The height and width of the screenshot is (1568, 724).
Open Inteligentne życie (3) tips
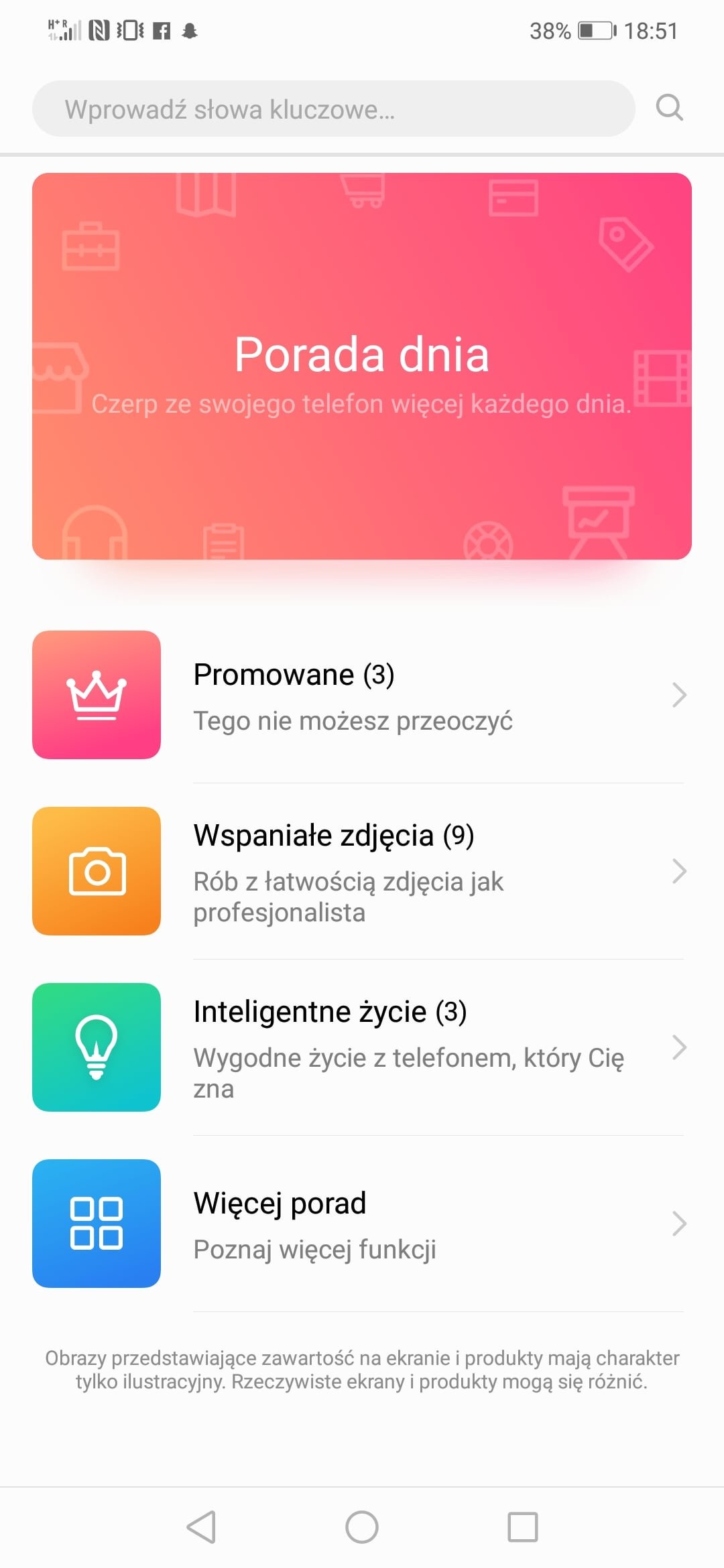(x=362, y=1047)
